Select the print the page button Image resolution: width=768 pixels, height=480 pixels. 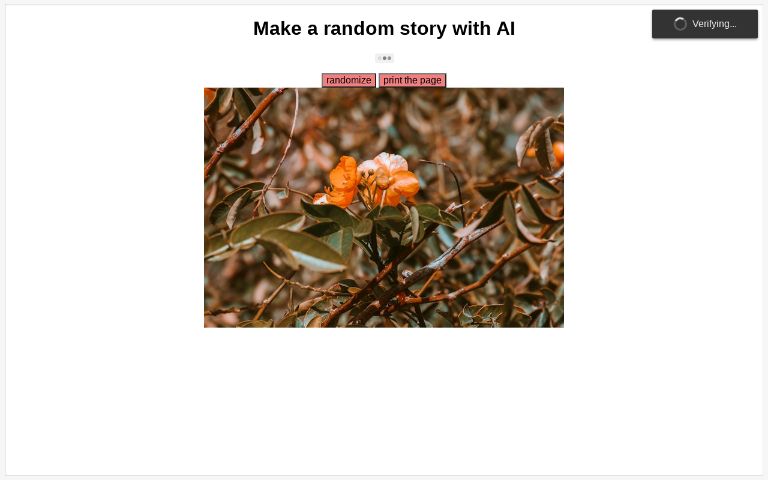pyautogui.click(x=412, y=80)
